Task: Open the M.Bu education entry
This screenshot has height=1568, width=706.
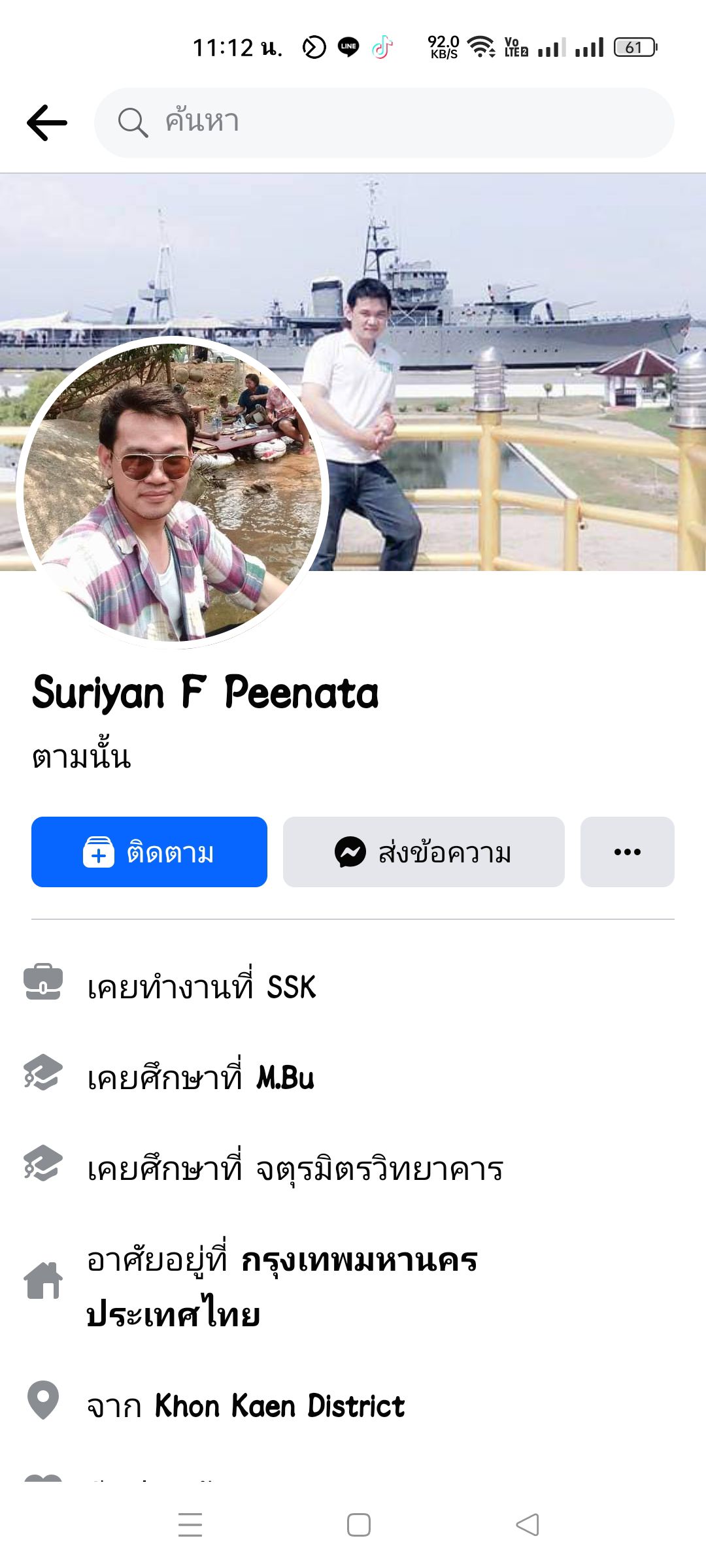Action: pos(285,1078)
